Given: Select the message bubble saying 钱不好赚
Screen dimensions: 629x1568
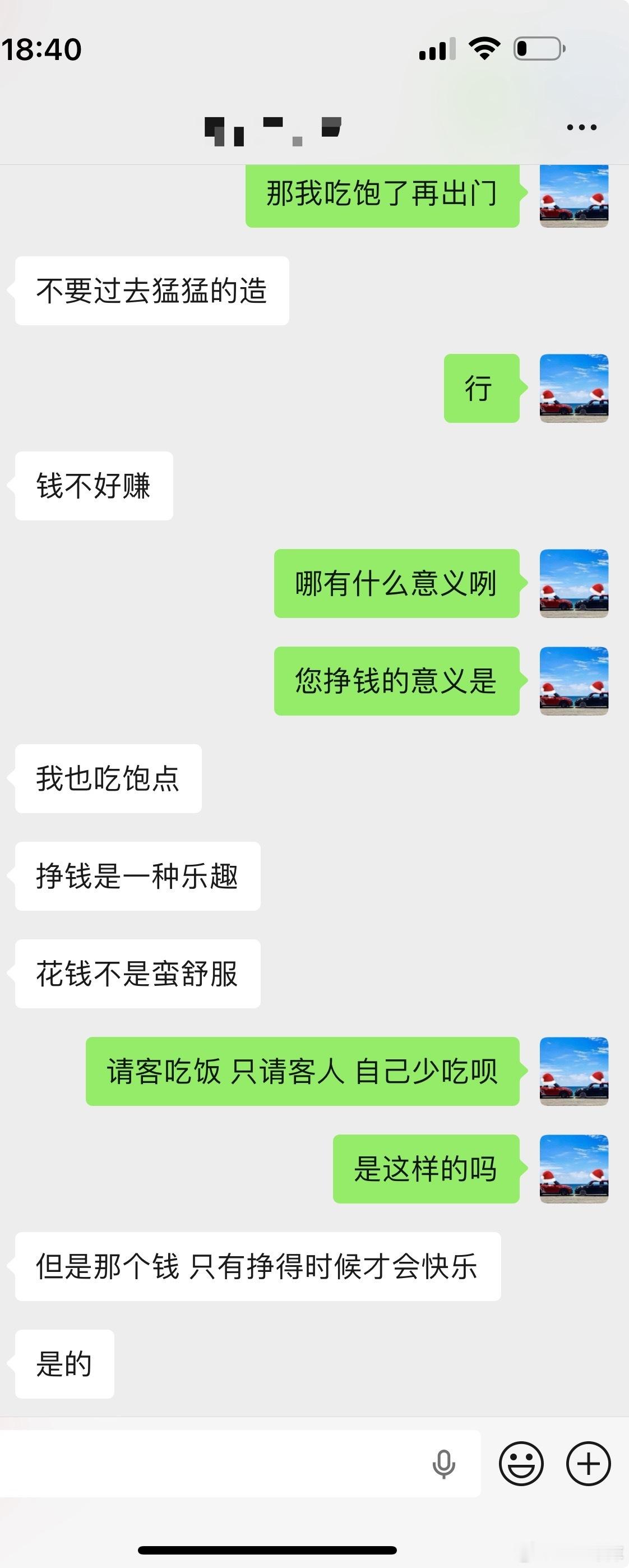Looking at the screenshot, I should [94, 485].
